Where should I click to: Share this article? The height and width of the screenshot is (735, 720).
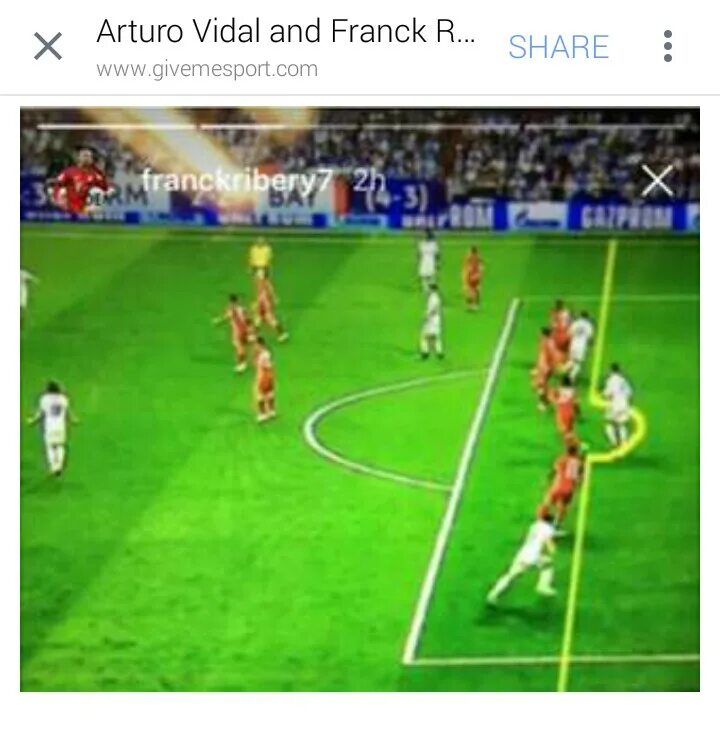coord(558,47)
